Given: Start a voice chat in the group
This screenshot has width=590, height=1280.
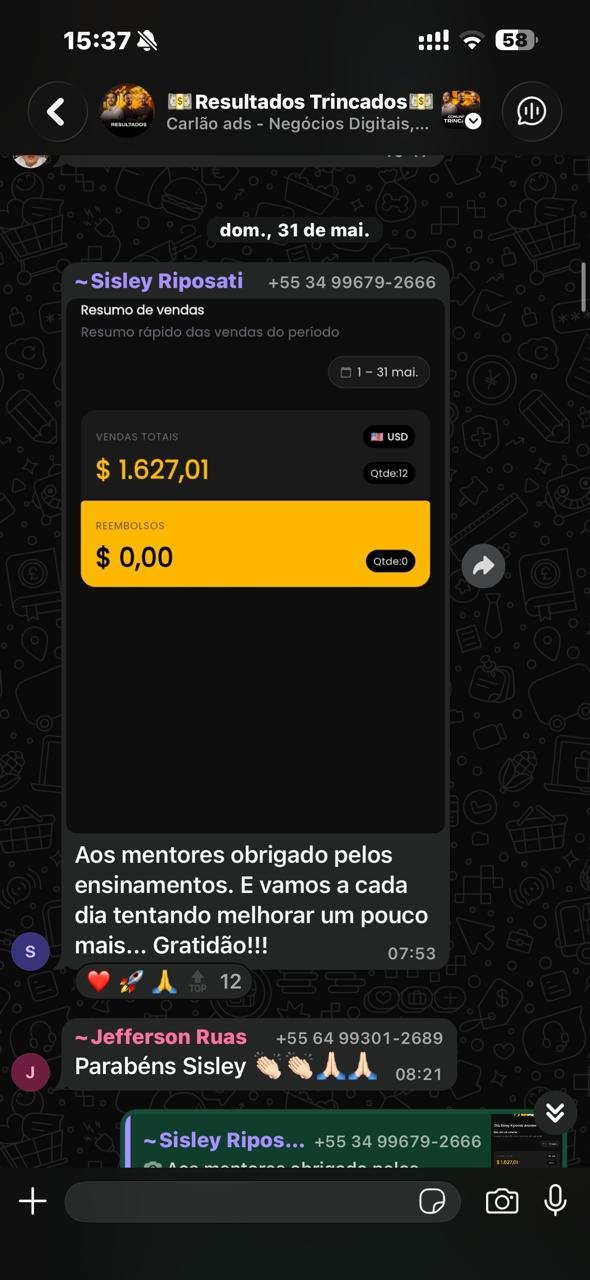Looking at the screenshot, I should coord(531,111).
